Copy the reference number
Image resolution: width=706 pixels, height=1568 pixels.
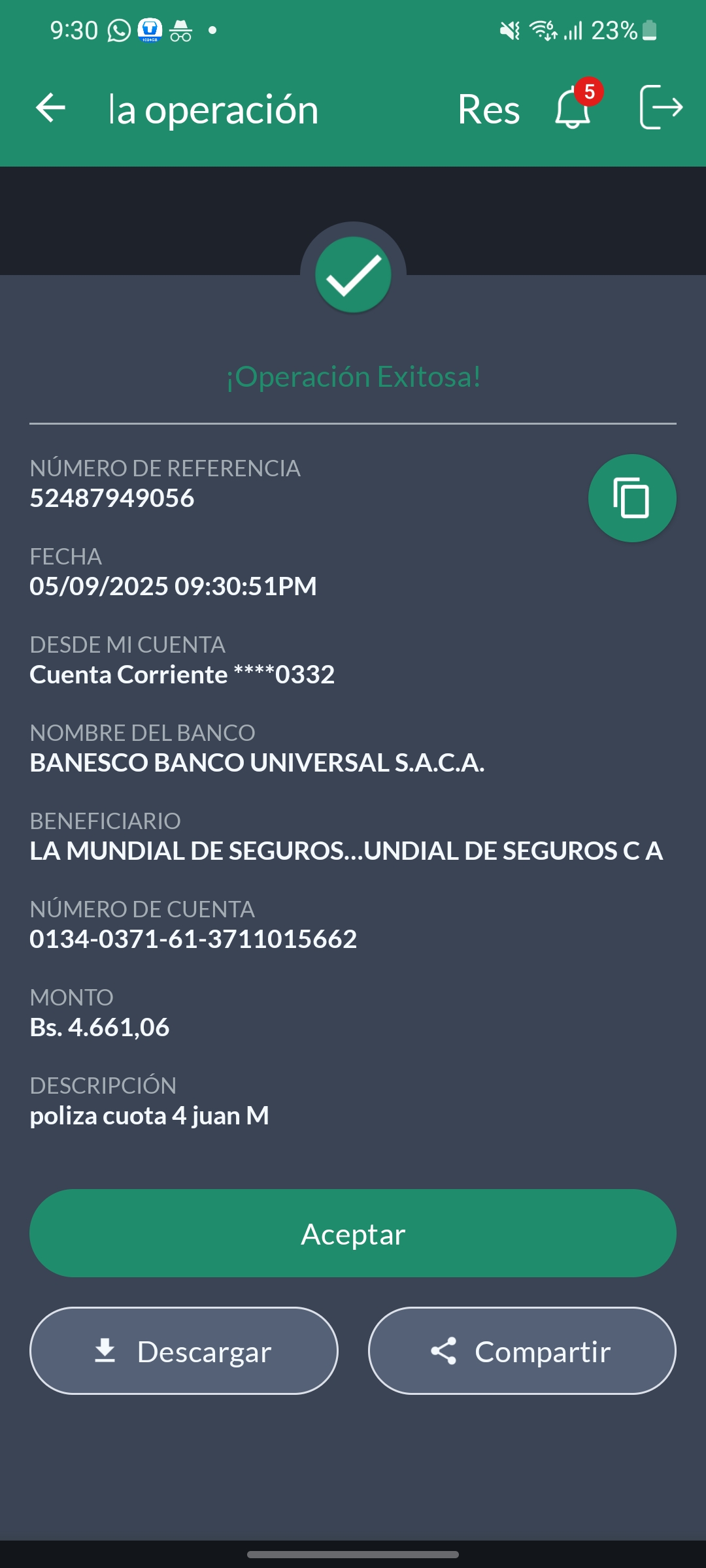[x=631, y=498]
